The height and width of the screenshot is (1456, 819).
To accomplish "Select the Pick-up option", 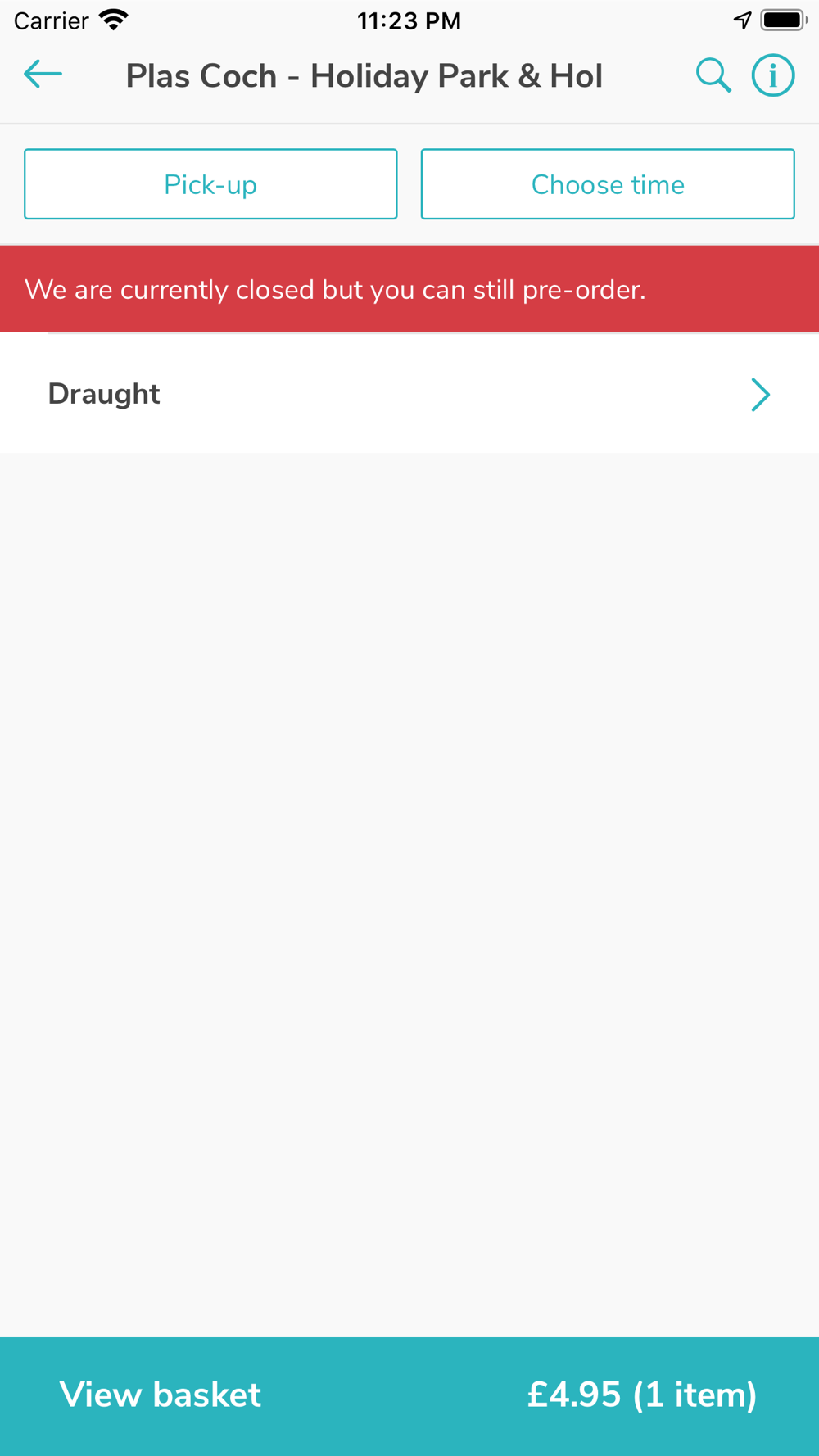I will [x=210, y=184].
